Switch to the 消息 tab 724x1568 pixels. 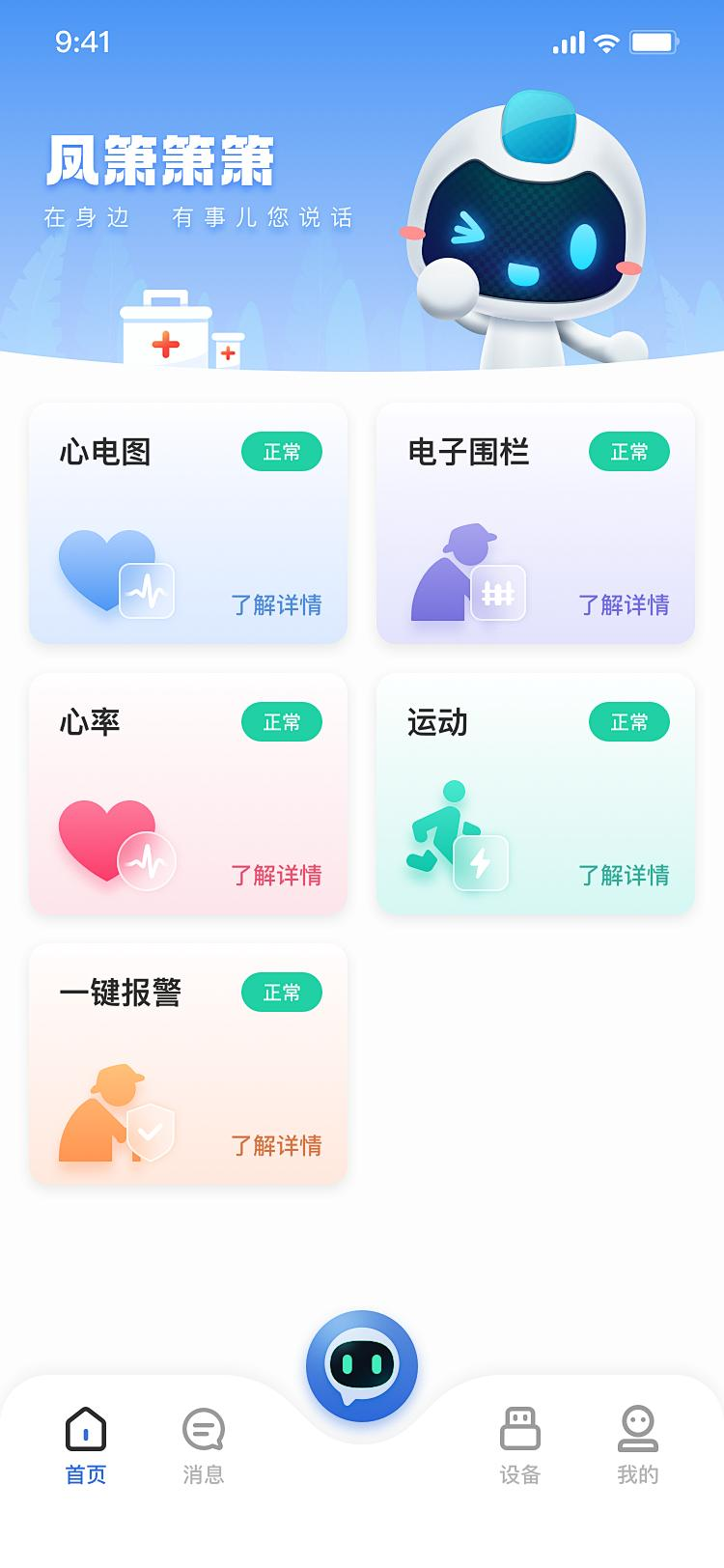click(x=204, y=1445)
